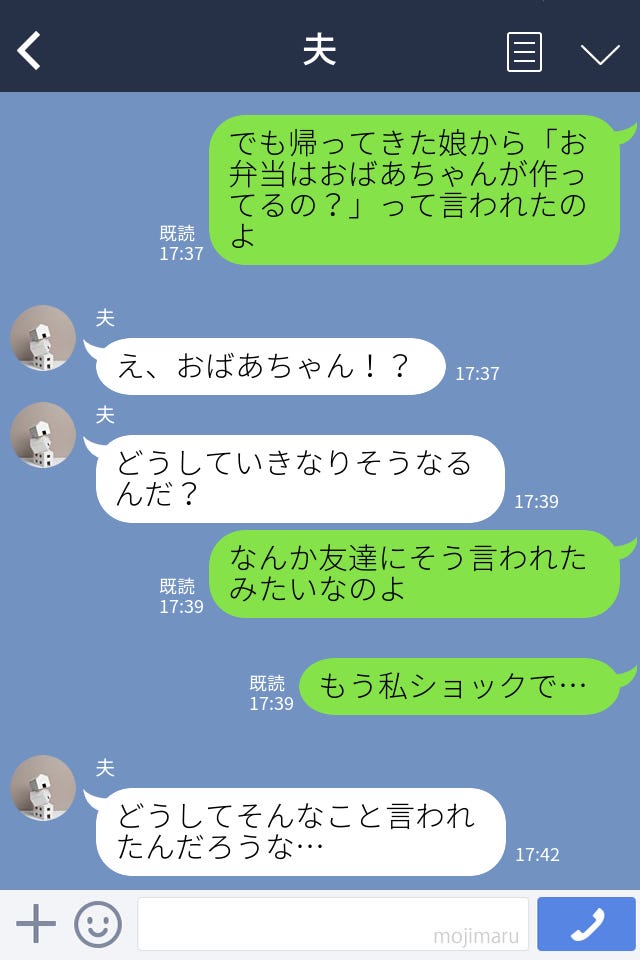640x960 pixels.
Task: Open the notes icon in the header
Action: (524, 52)
